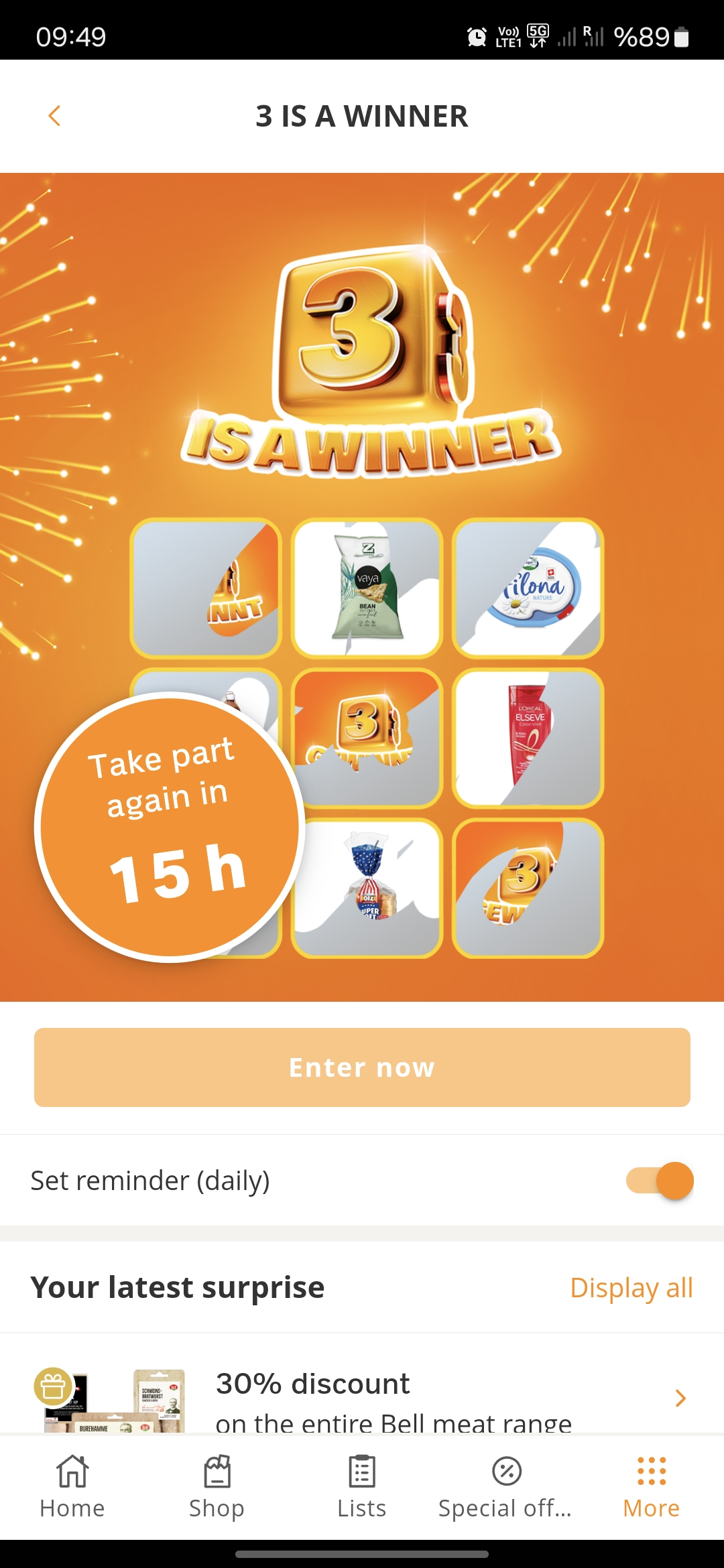Switch to the Home tab
Image resolution: width=724 pixels, height=1568 pixels.
(72, 1486)
